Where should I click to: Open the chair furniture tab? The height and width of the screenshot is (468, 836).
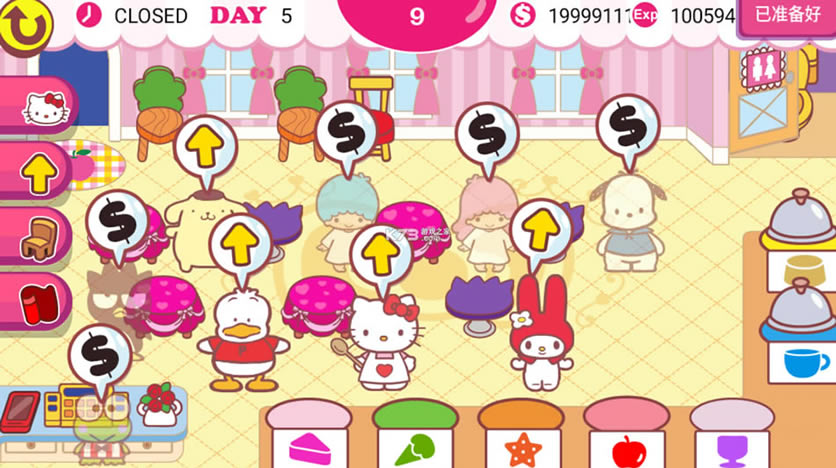[x=38, y=237]
